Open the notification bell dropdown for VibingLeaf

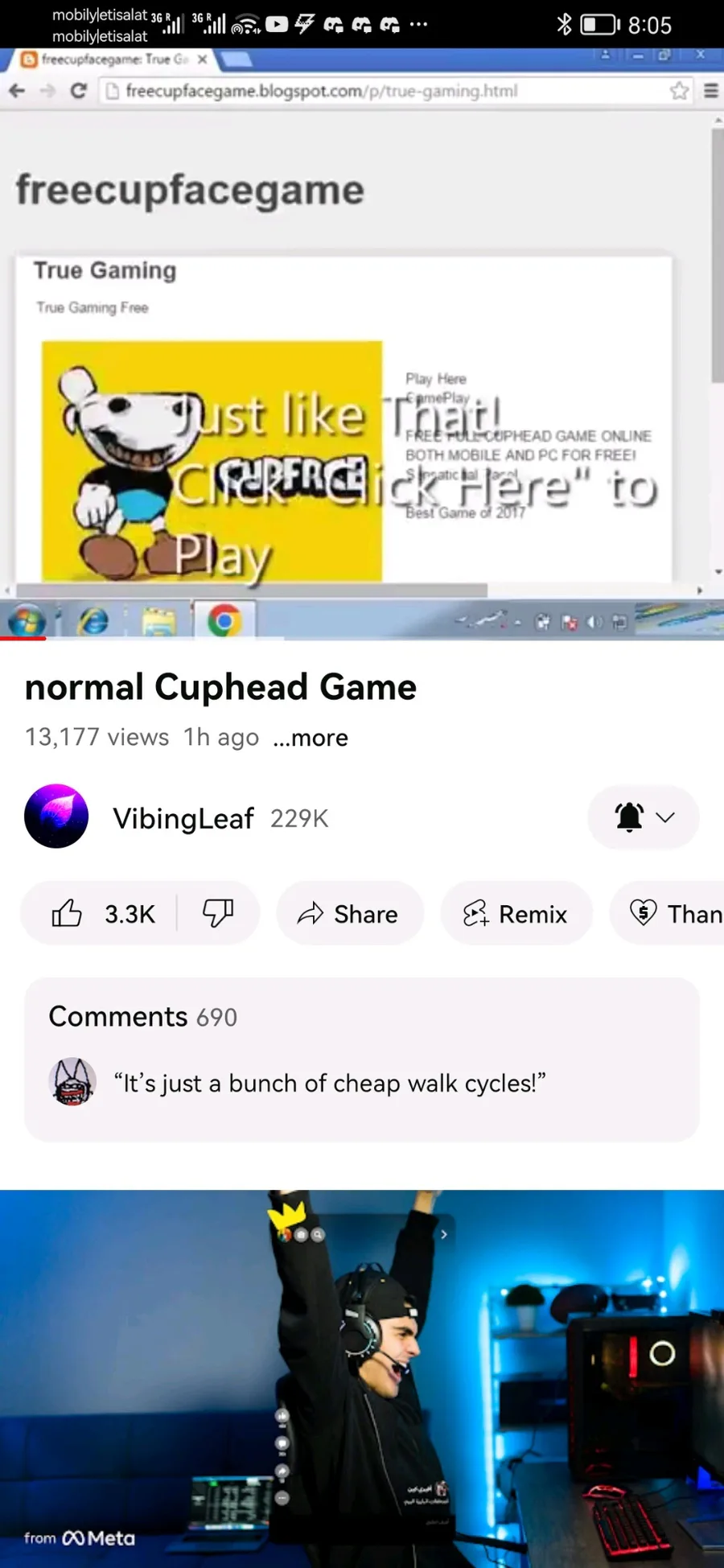tap(644, 817)
